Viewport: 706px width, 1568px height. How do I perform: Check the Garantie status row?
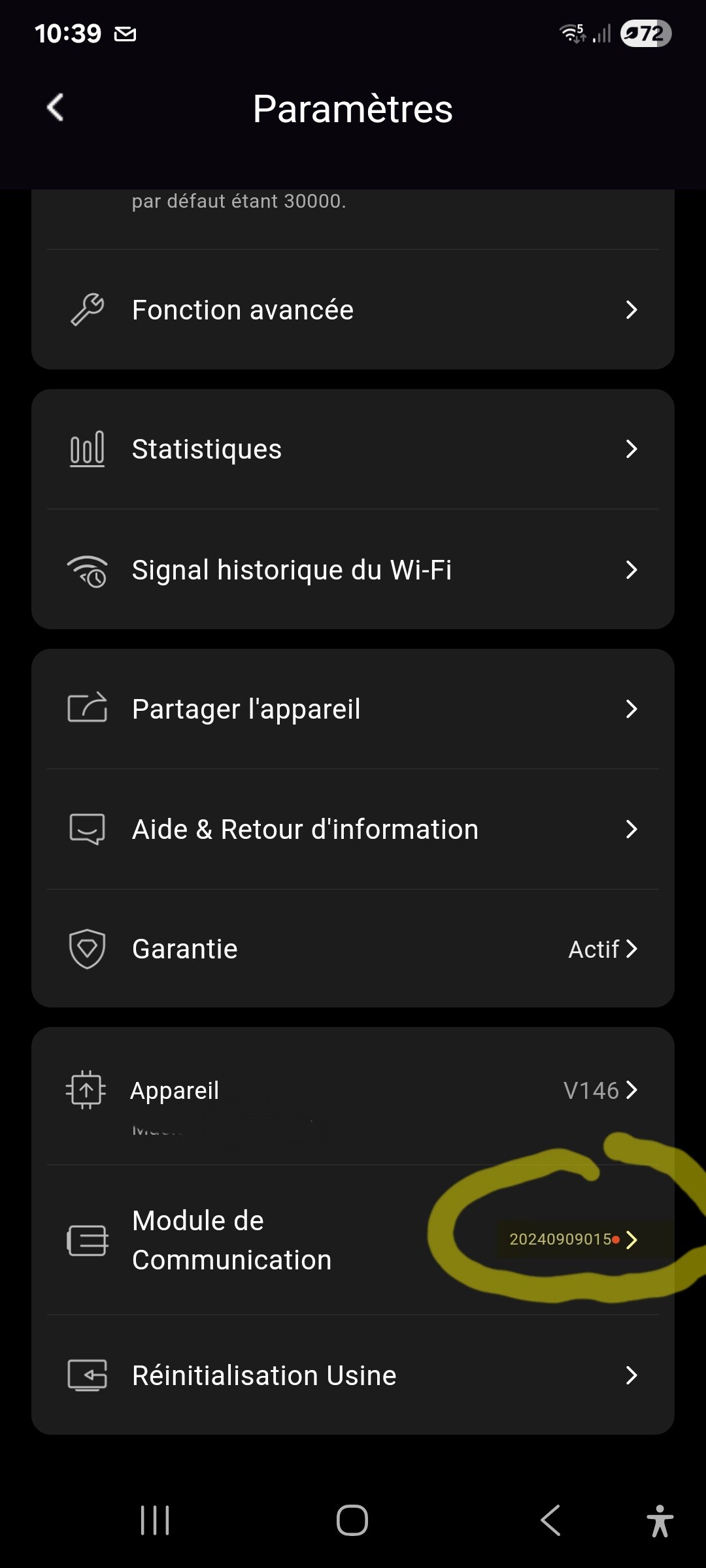(x=353, y=949)
